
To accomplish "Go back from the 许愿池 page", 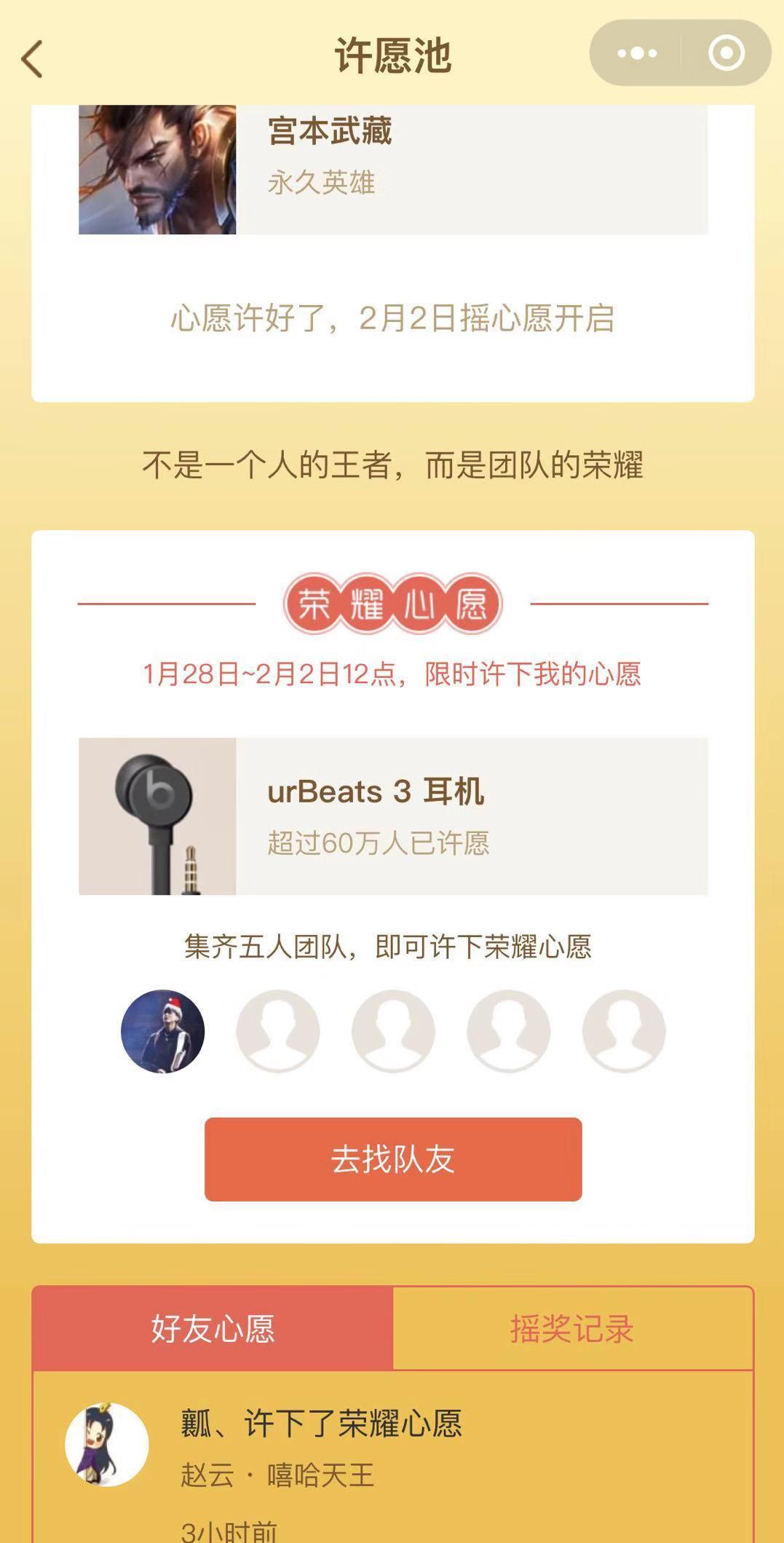I will click(32, 58).
